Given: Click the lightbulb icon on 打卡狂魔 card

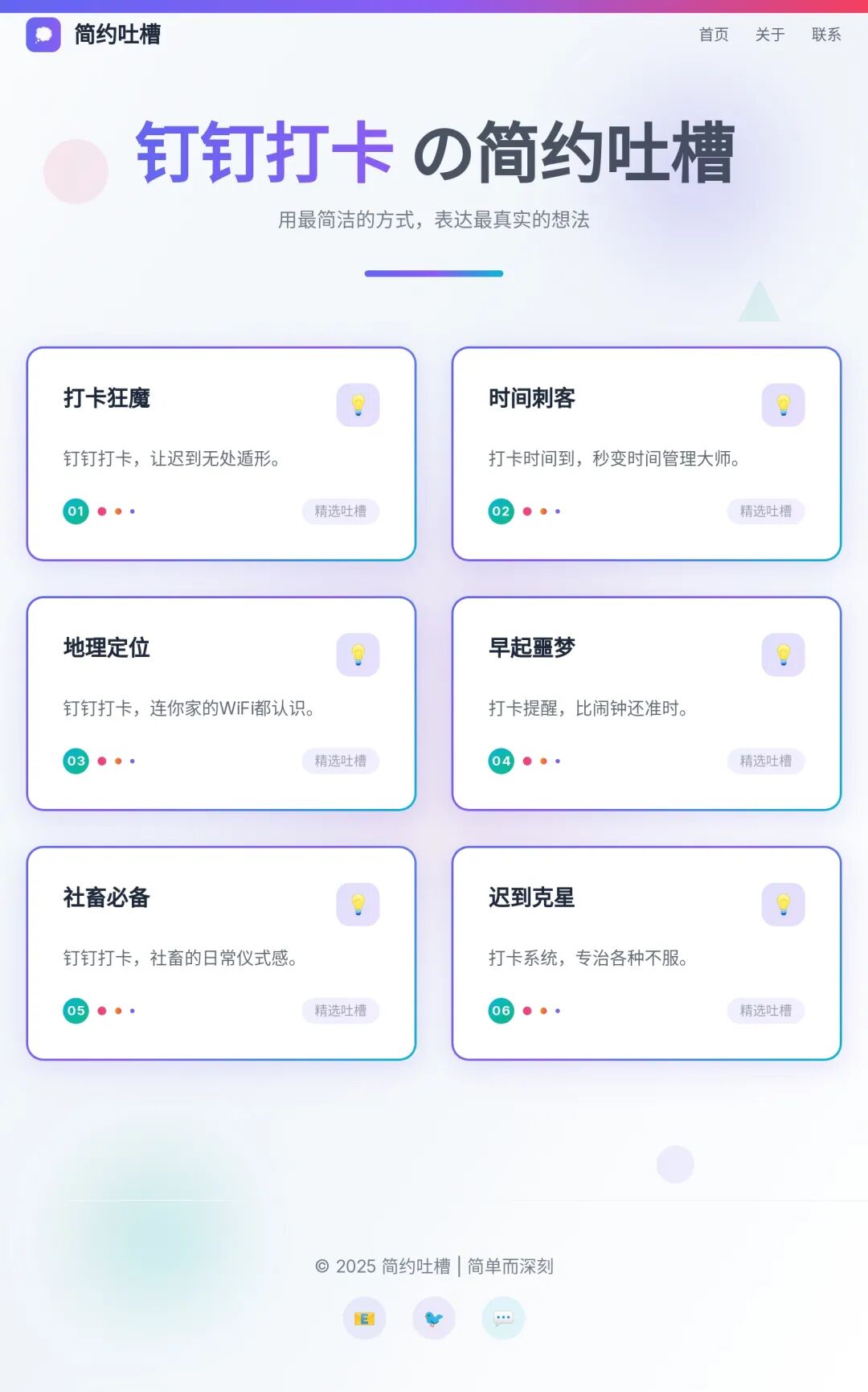Looking at the screenshot, I should click(x=358, y=405).
